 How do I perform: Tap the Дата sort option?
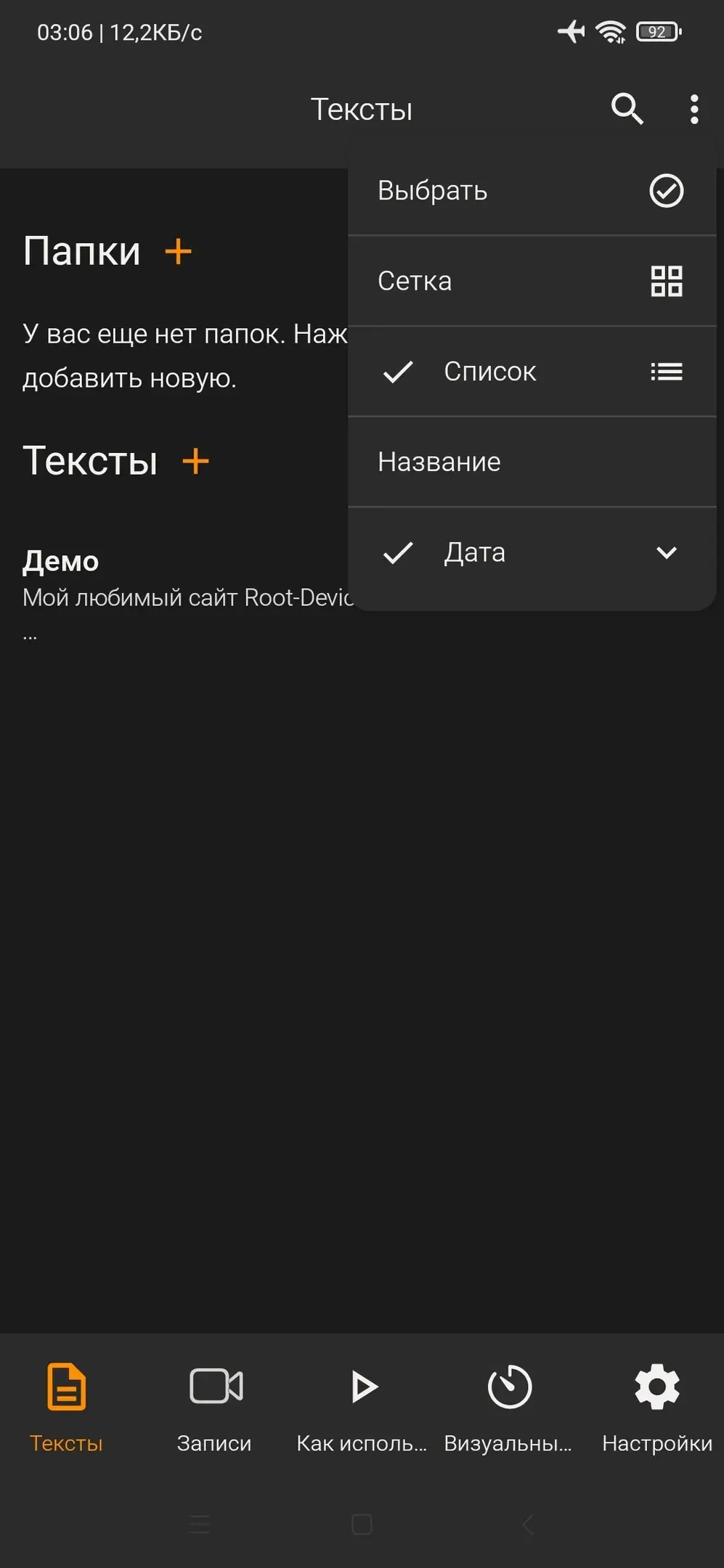[532, 552]
